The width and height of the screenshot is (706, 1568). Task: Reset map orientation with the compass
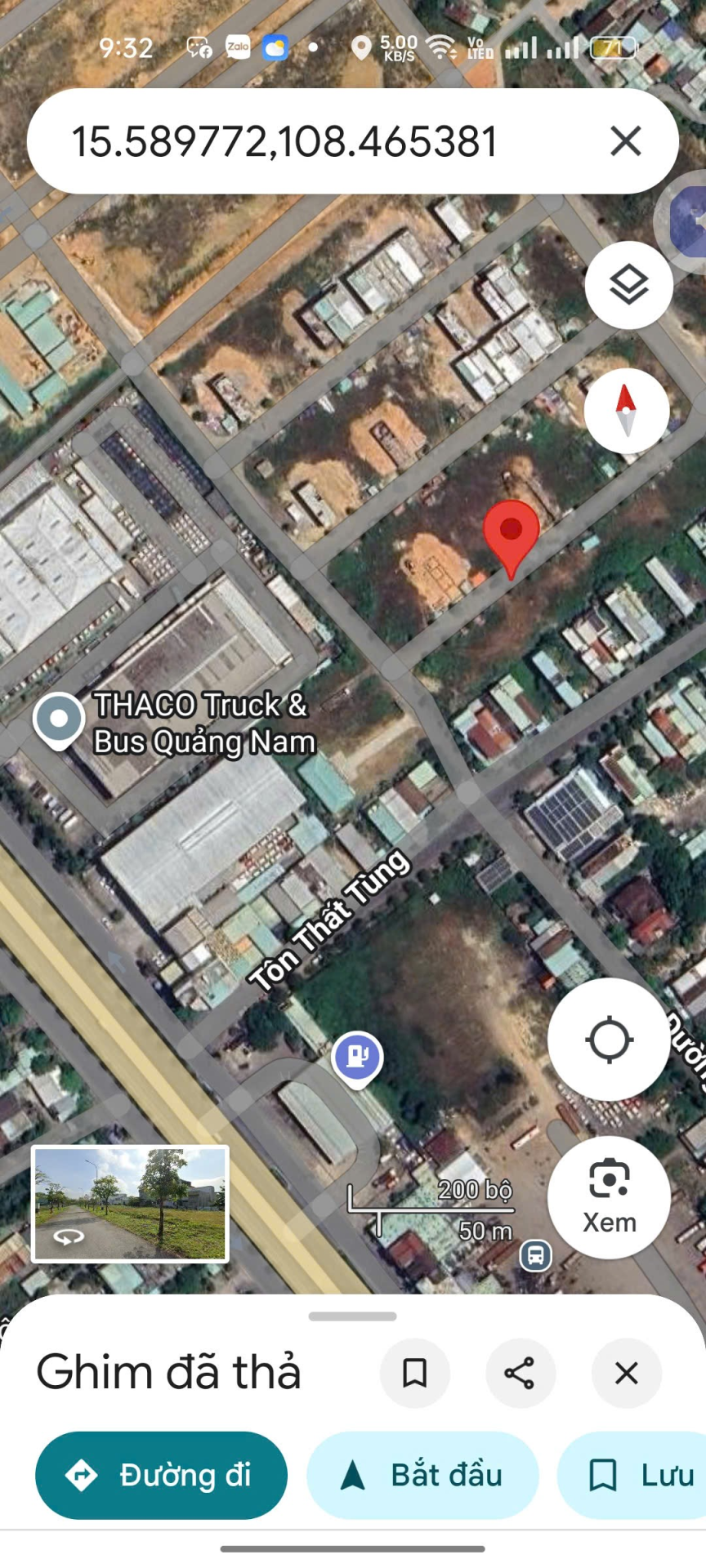pyautogui.click(x=627, y=410)
